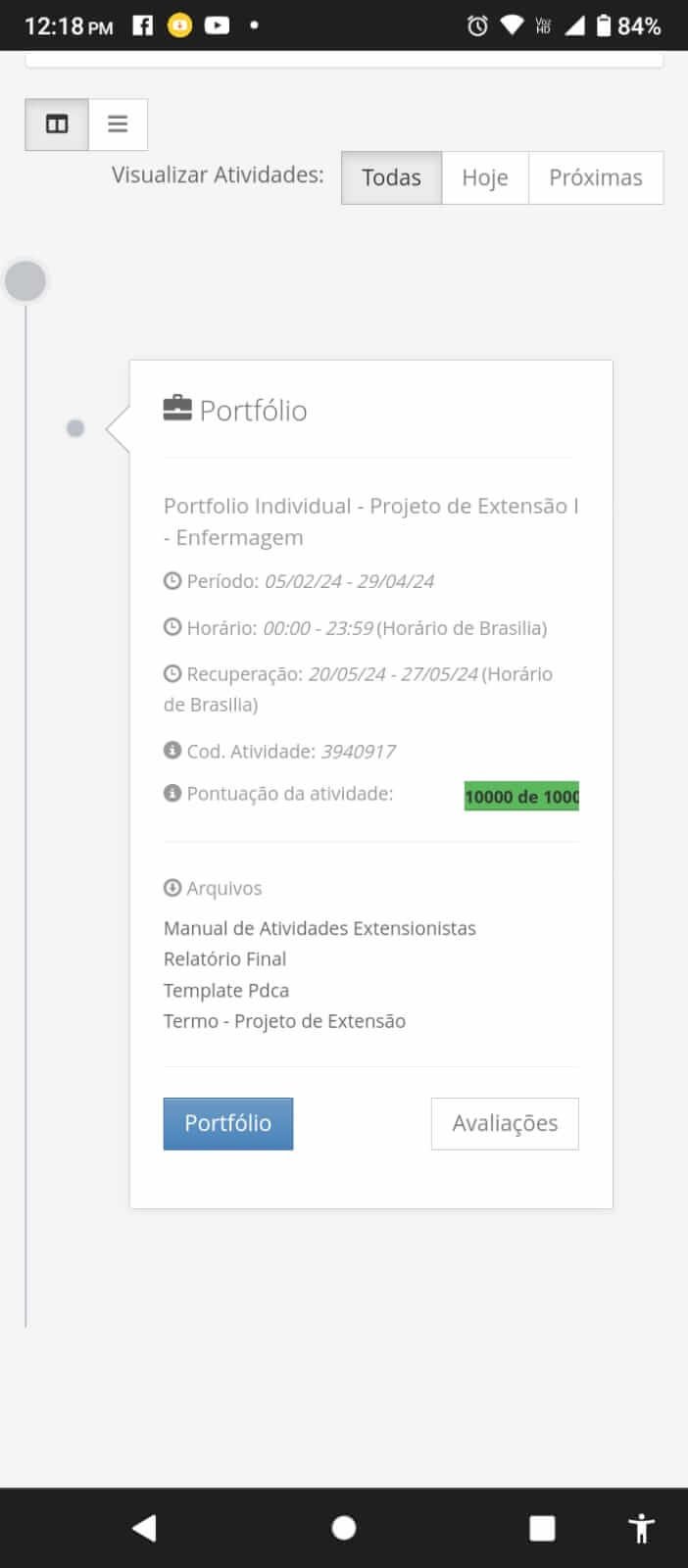Open the Template Pdca file
This screenshot has height=1568, width=688.
pyautogui.click(x=226, y=990)
